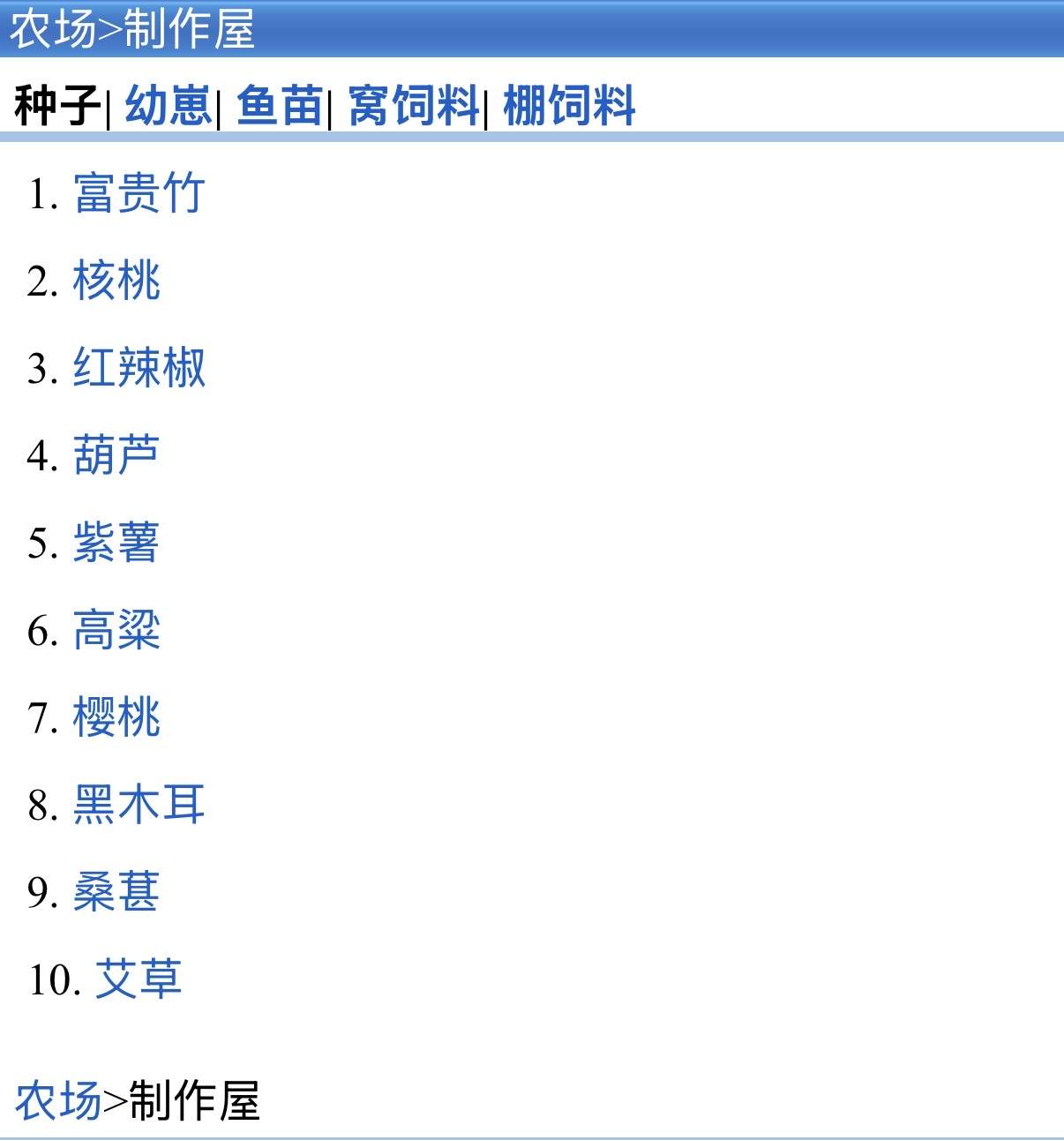Switch to the 鱼苗 tab

point(280,106)
